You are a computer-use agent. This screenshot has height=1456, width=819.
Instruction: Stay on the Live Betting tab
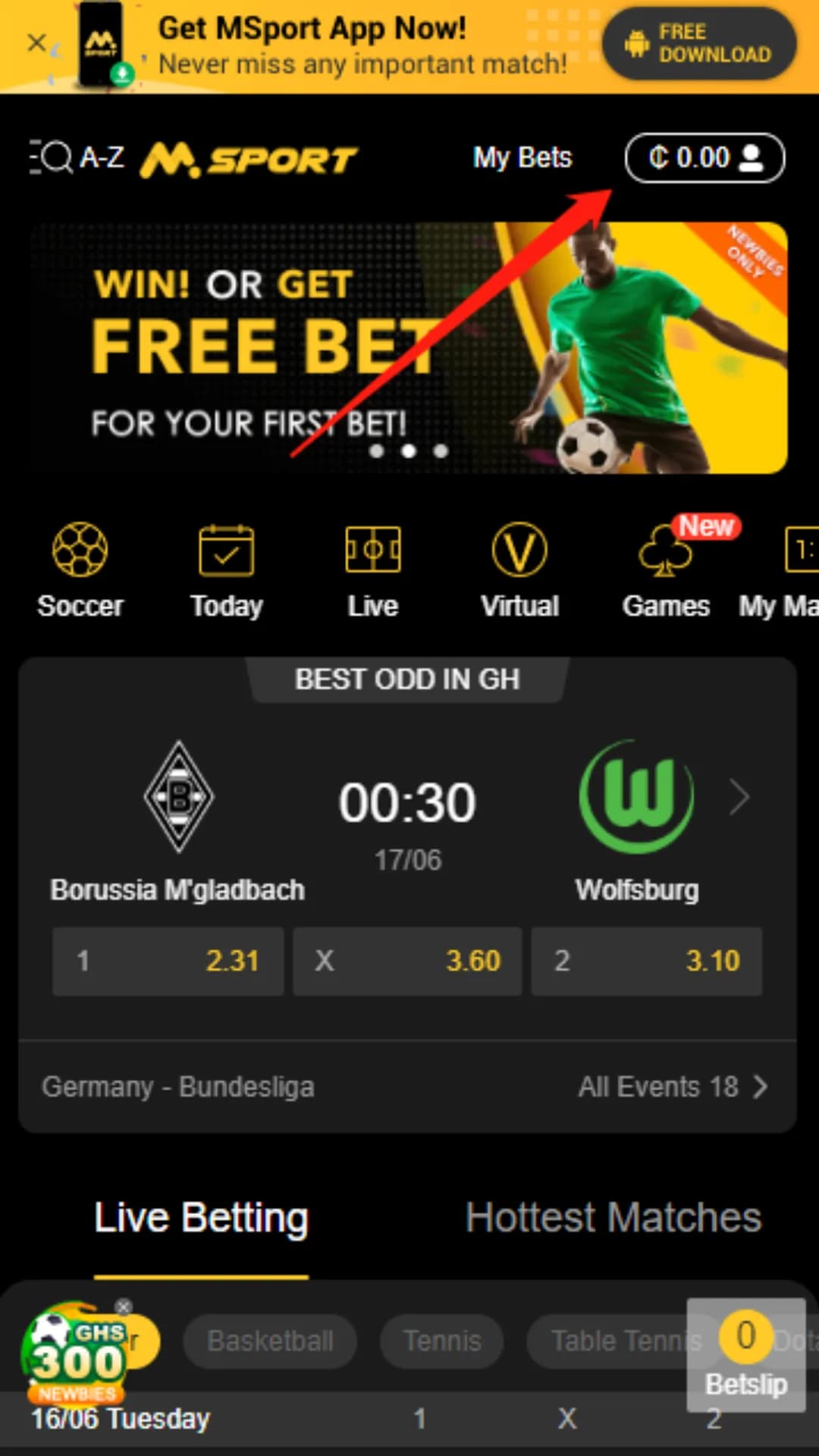[200, 1216]
